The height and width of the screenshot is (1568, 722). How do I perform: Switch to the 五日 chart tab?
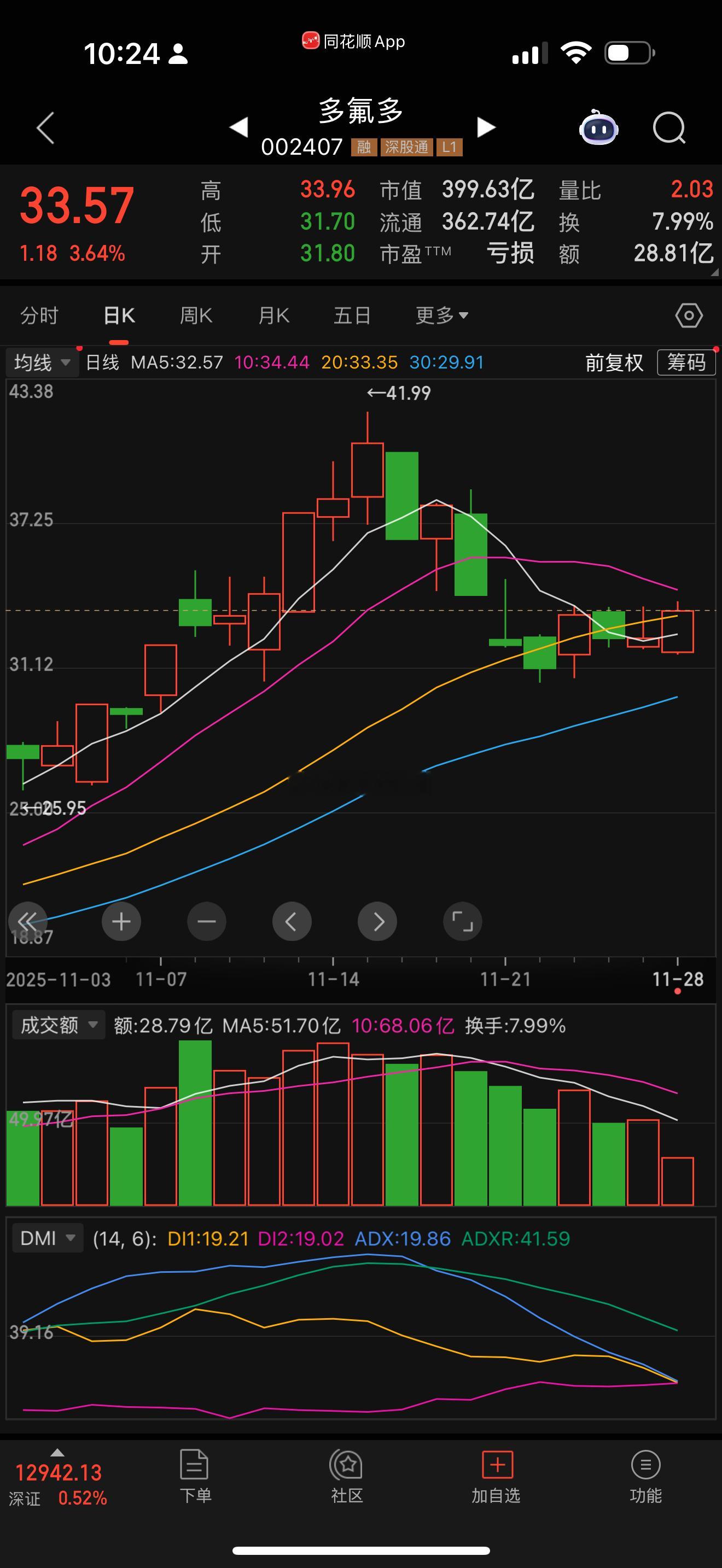pos(352,315)
